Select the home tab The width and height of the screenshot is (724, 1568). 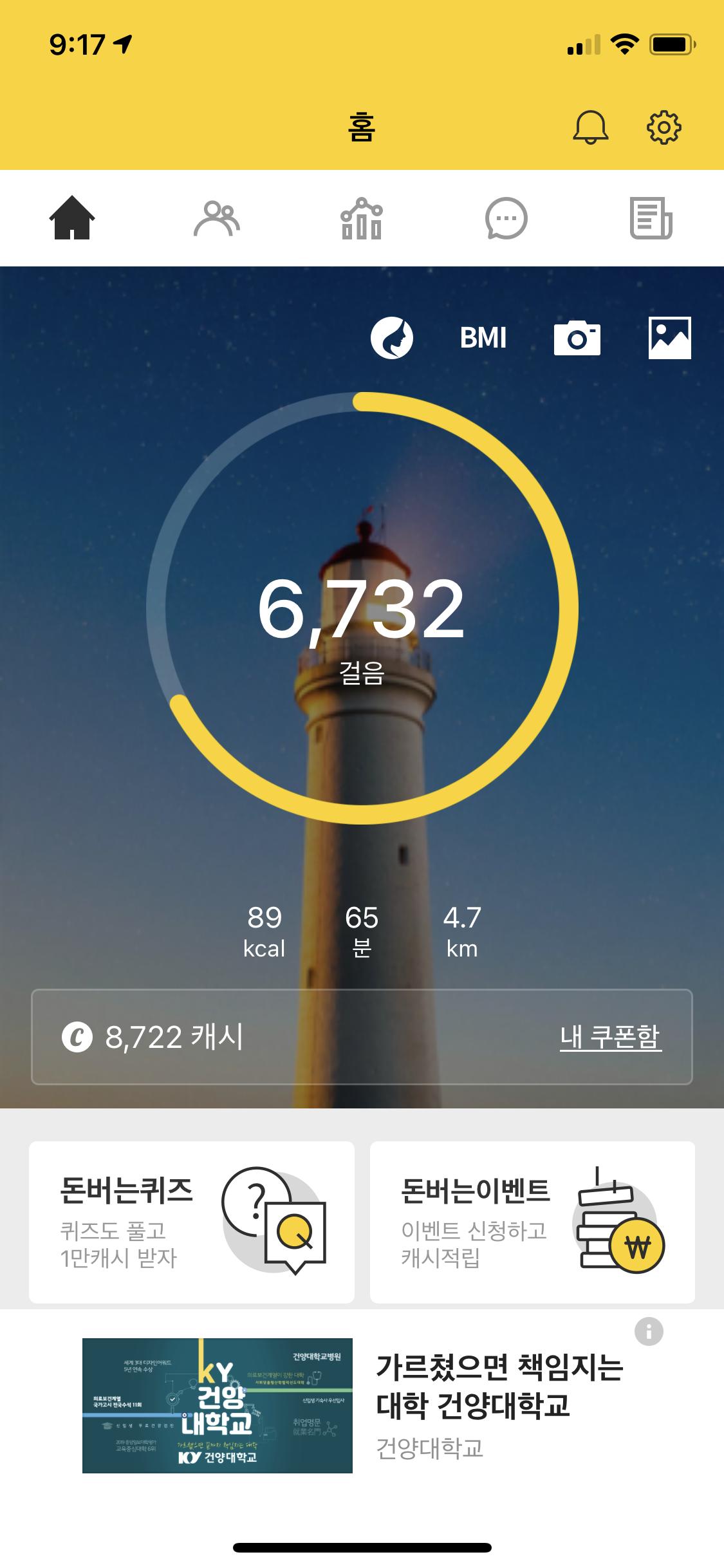(72, 219)
